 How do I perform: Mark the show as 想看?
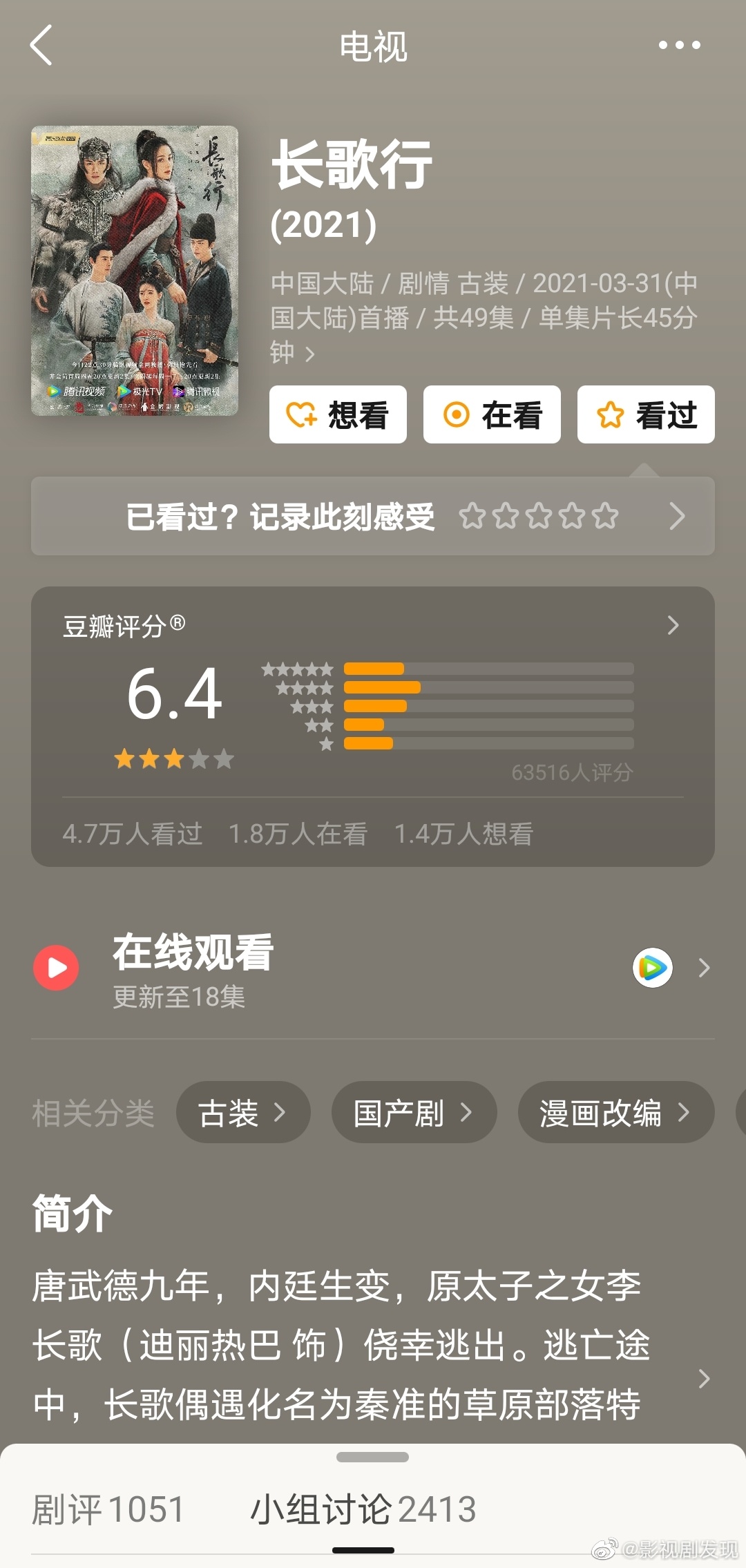[338, 414]
